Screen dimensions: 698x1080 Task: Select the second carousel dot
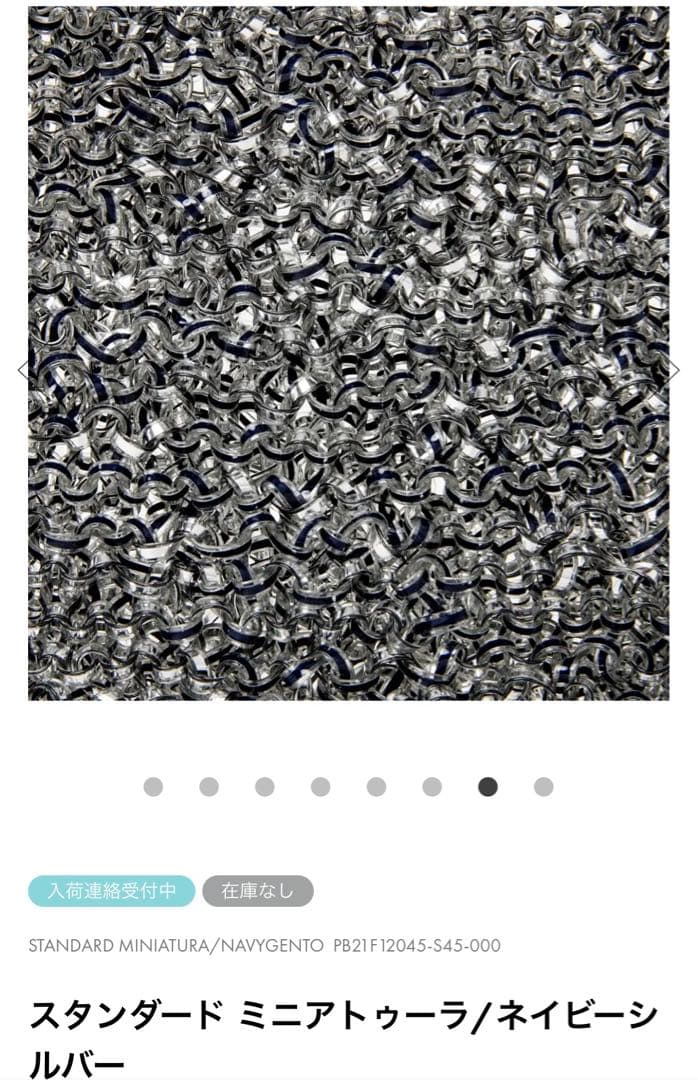[209, 787]
